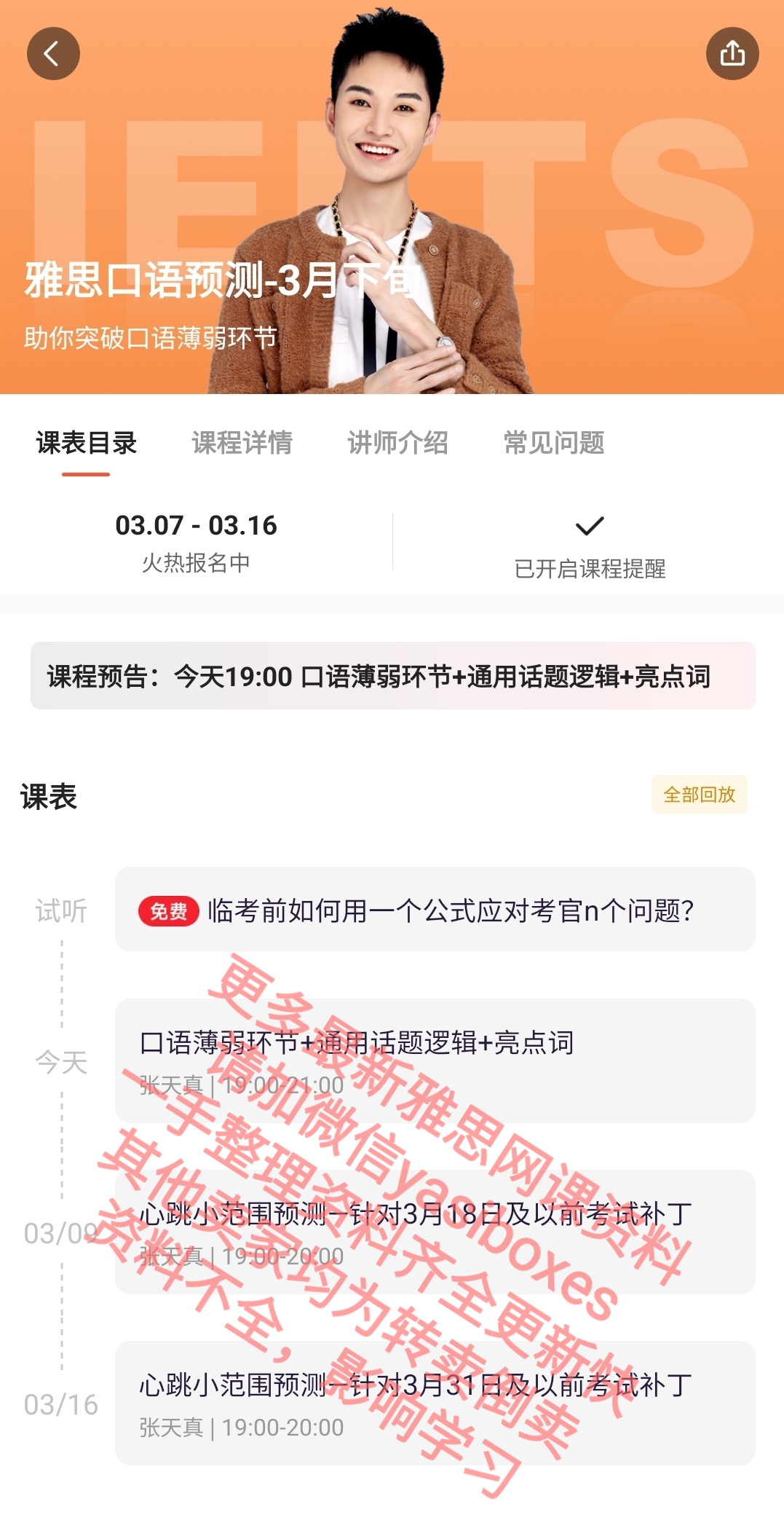784x1531 pixels.
Task: Open the 课程预告 banner for today 19:00
Action: coord(392,676)
